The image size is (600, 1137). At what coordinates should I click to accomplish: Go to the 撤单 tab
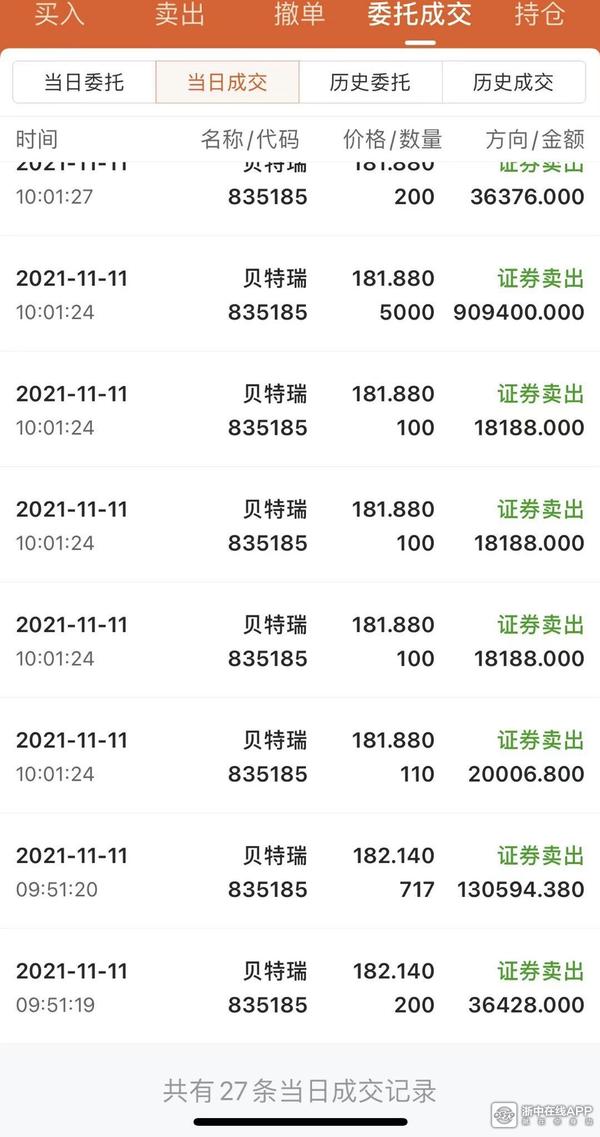pyautogui.click(x=299, y=15)
